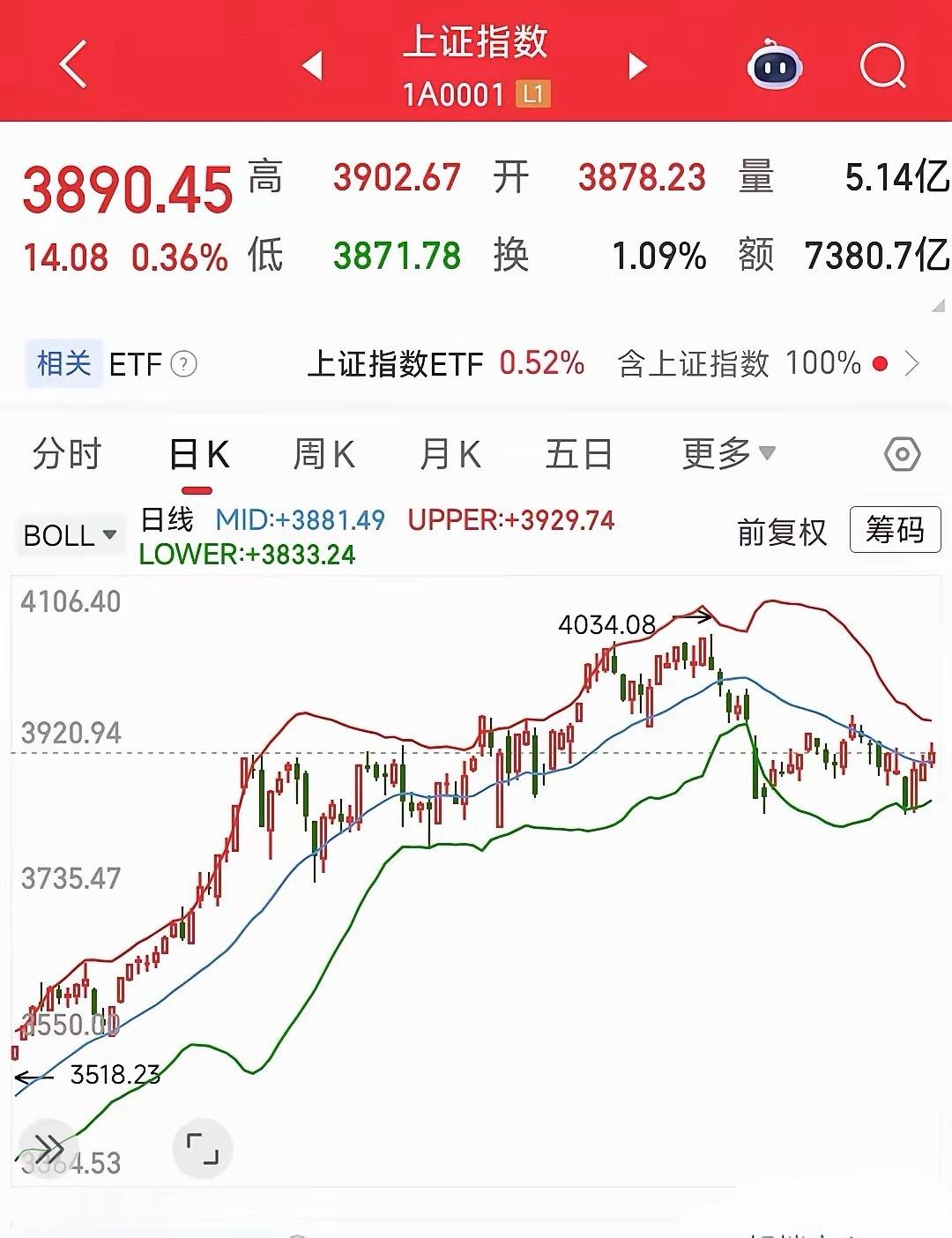The width and height of the screenshot is (952, 1238).
Task: Select the 分时 intraday tab
Action: coord(67,454)
